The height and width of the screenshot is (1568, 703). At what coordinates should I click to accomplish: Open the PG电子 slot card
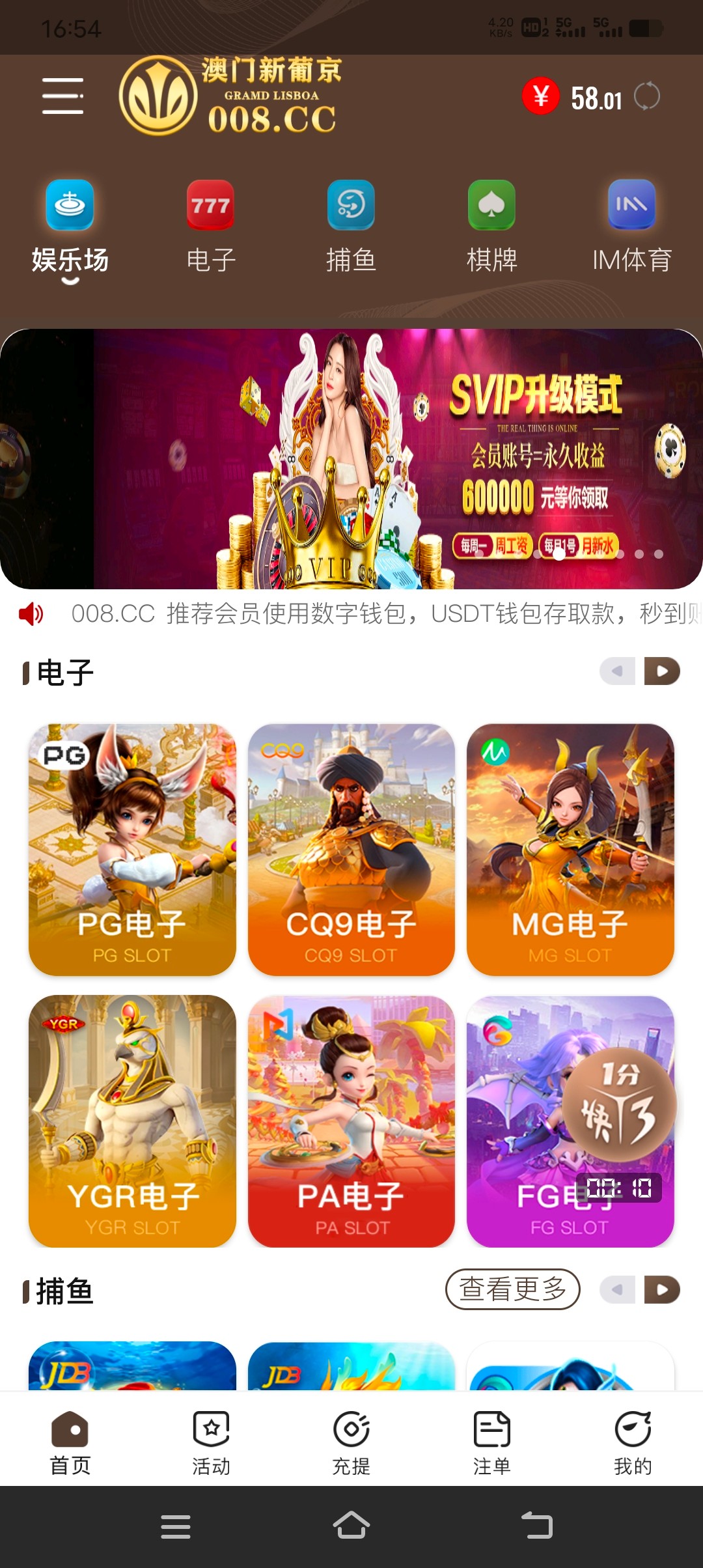point(132,849)
